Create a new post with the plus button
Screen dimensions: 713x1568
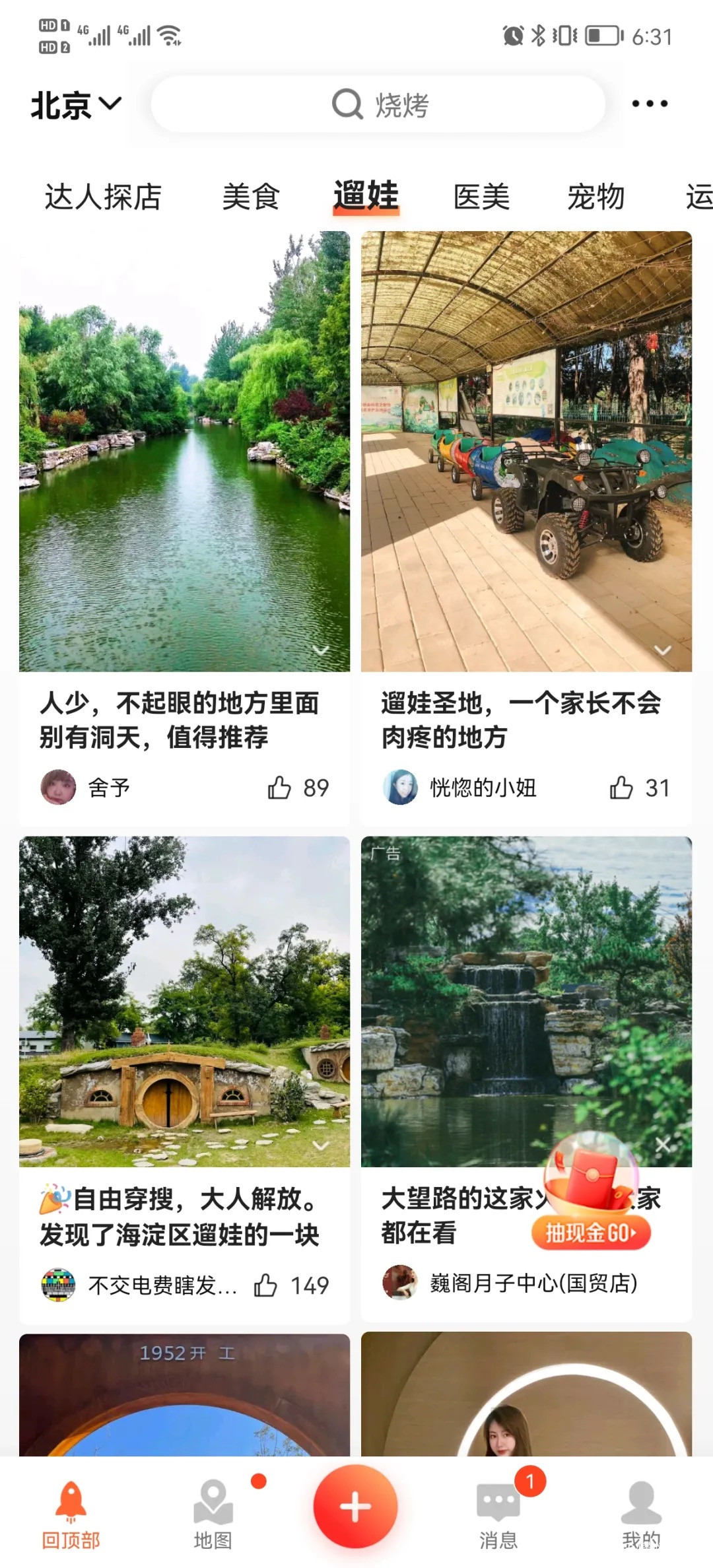click(356, 1507)
